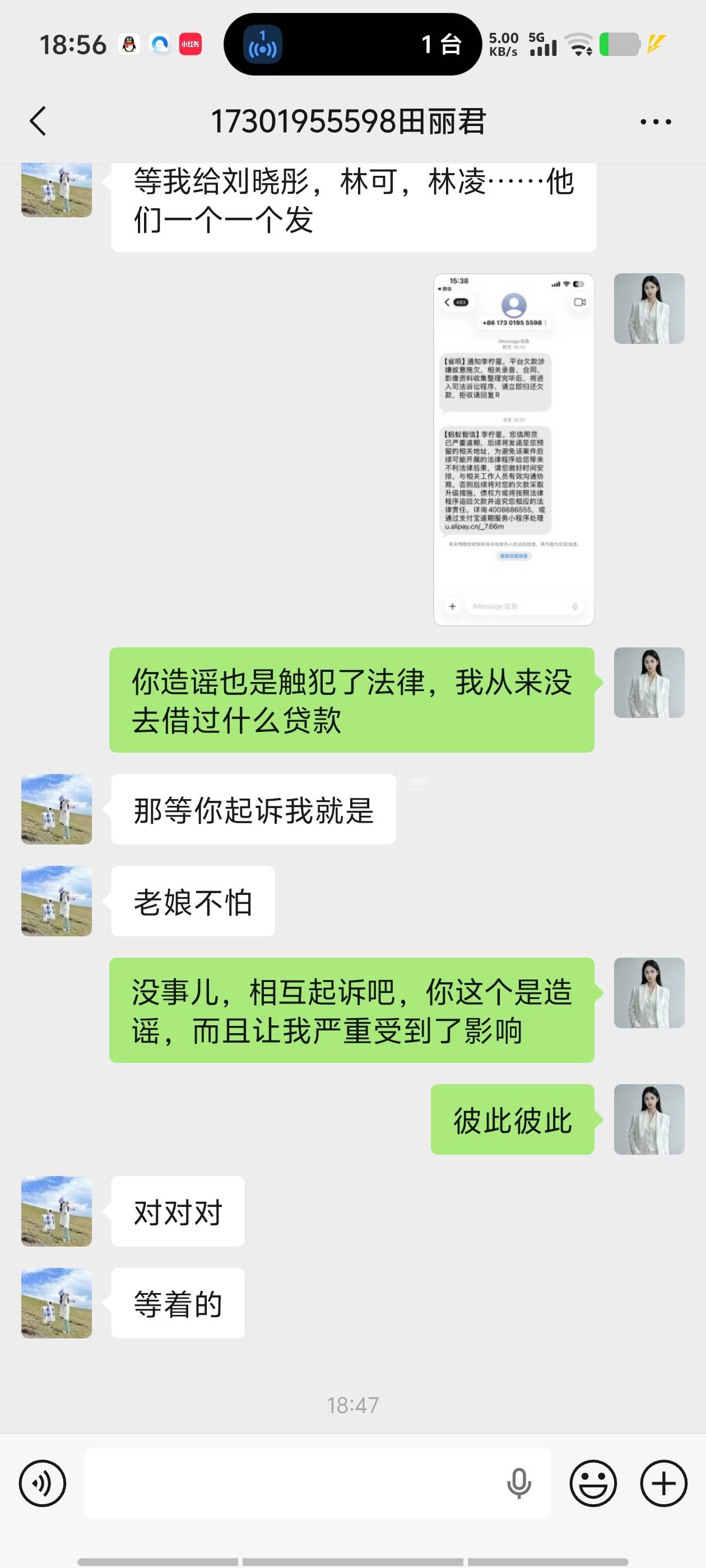Open the three-dot chat info menu
This screenshot has height=1568, width=706.
pyautogui.click(x=656, y=122)
